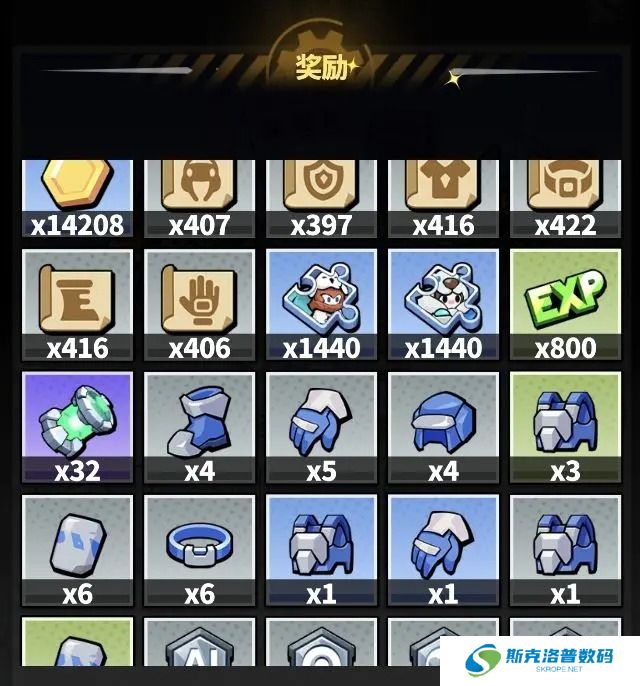Open the belt scroll reward x422

click(565, 195)
